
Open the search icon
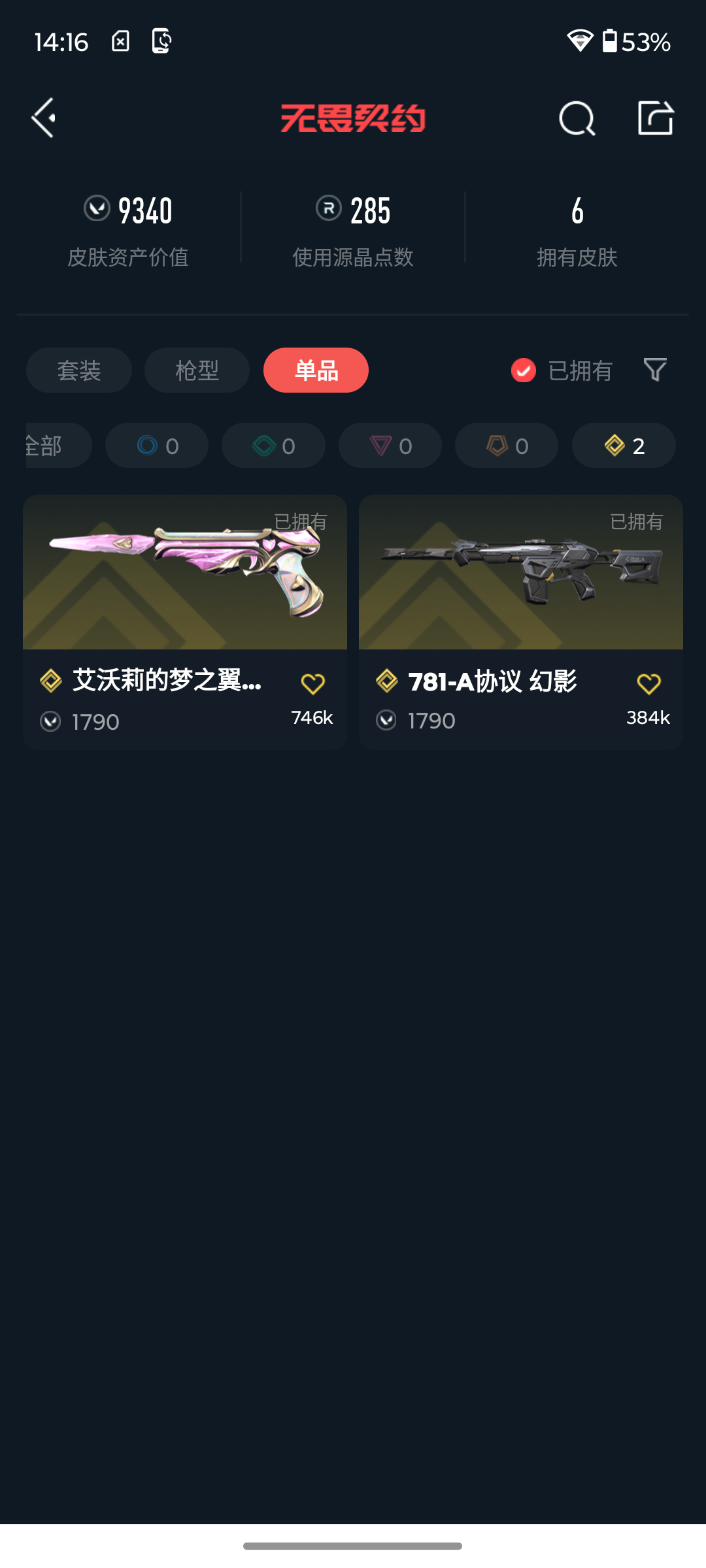pyautogui.click(x=577, y=118)
